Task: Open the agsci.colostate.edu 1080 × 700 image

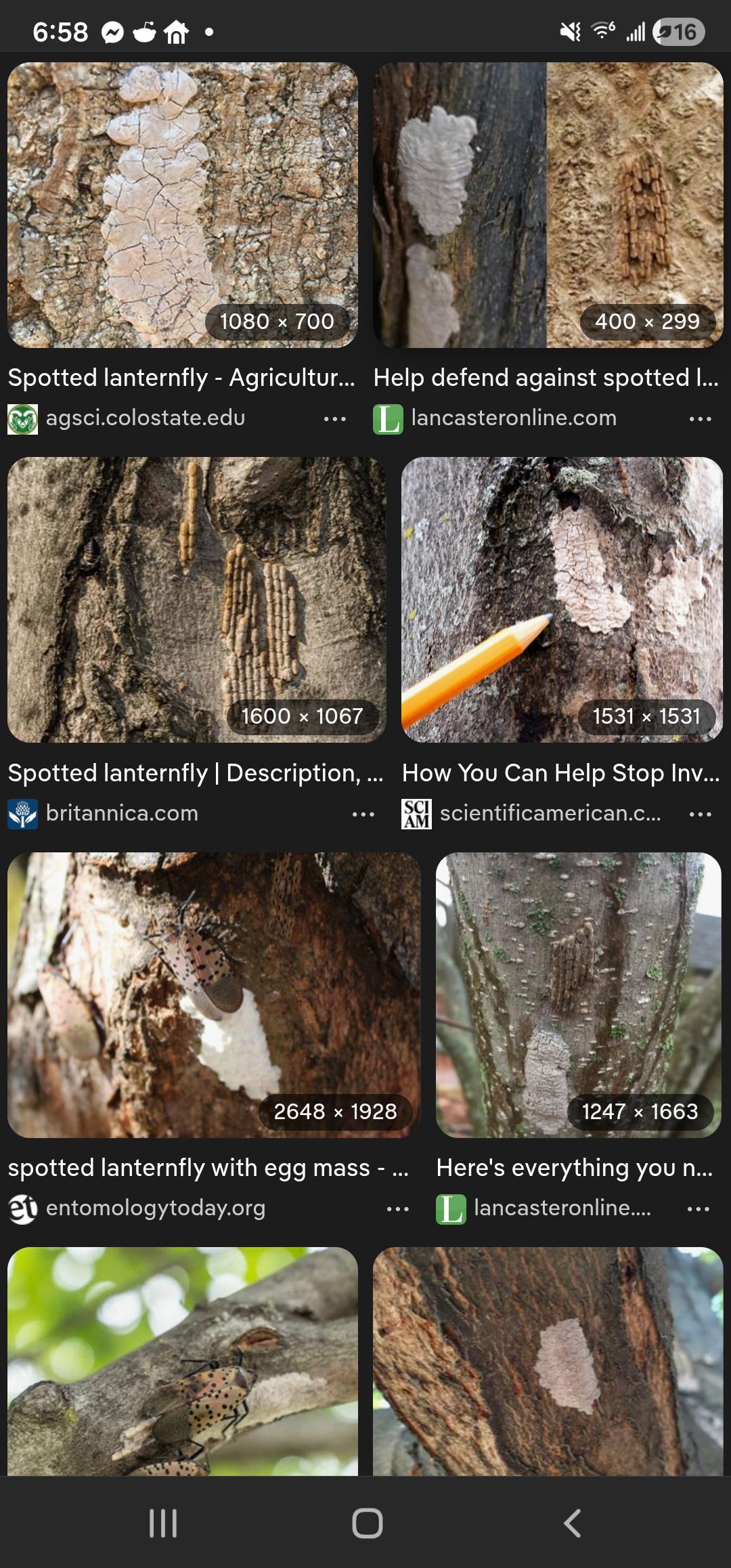Action: (182, 204)
